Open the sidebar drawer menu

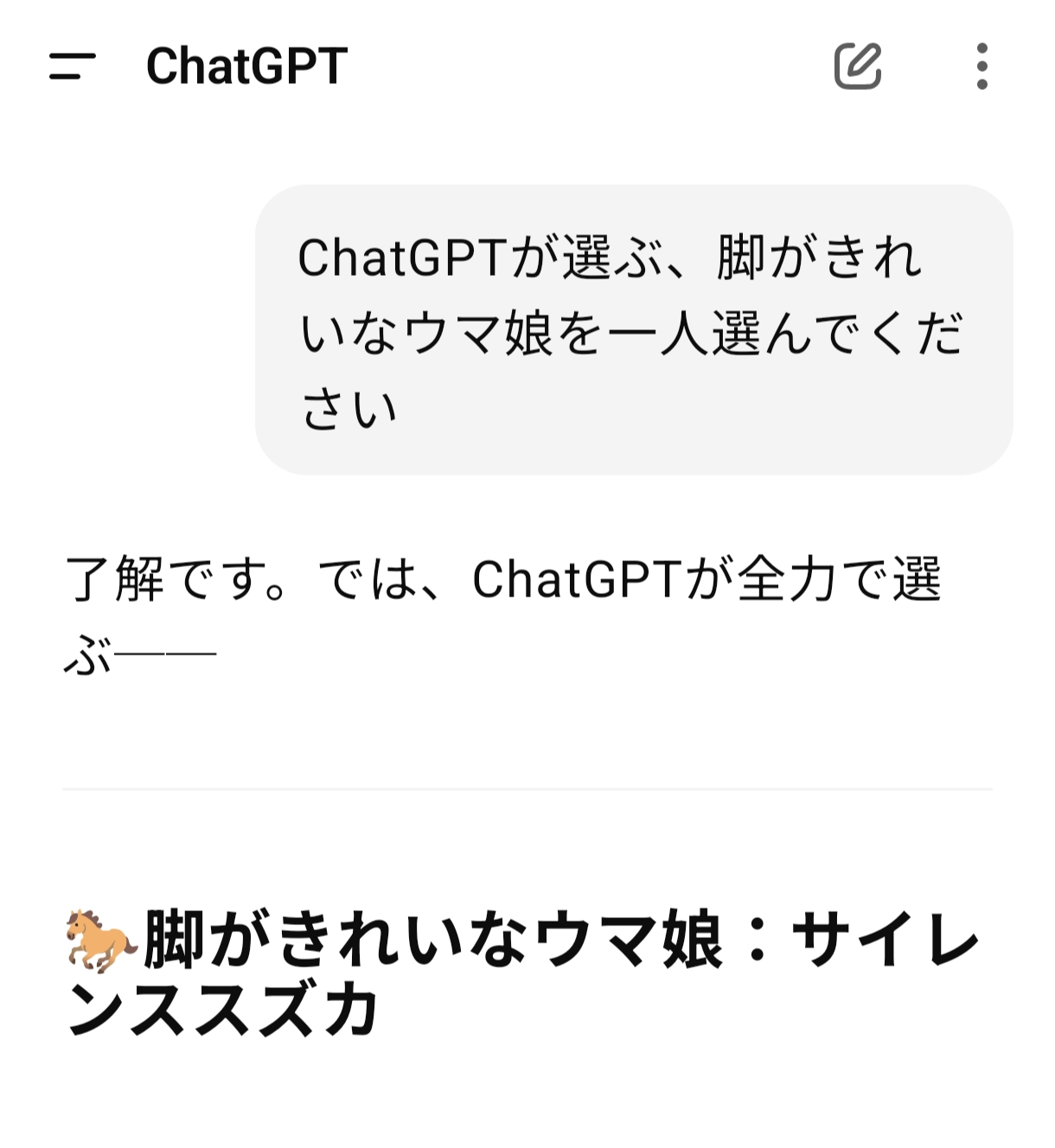coord(72,66)
